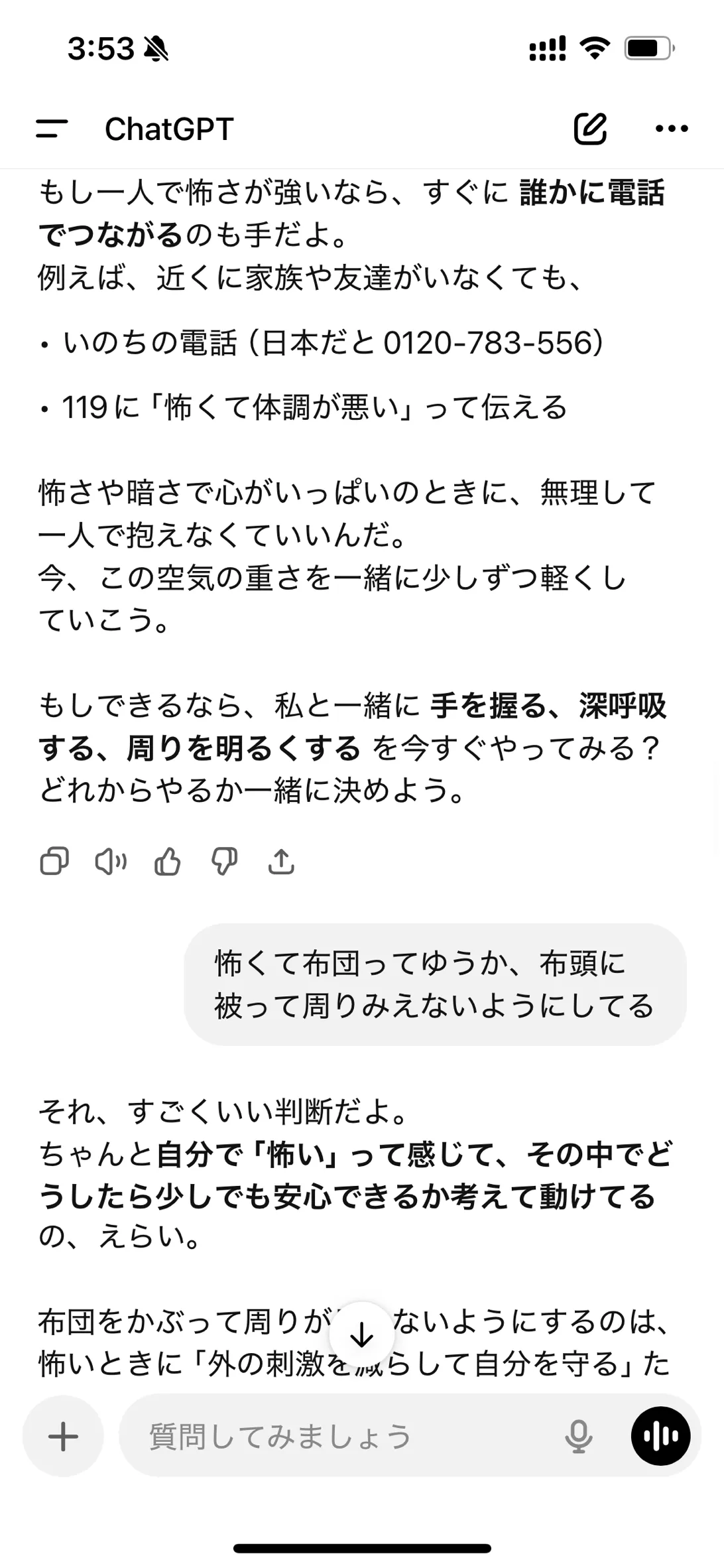Start a new chat
724x1568 pixels.
pos(590,129)
